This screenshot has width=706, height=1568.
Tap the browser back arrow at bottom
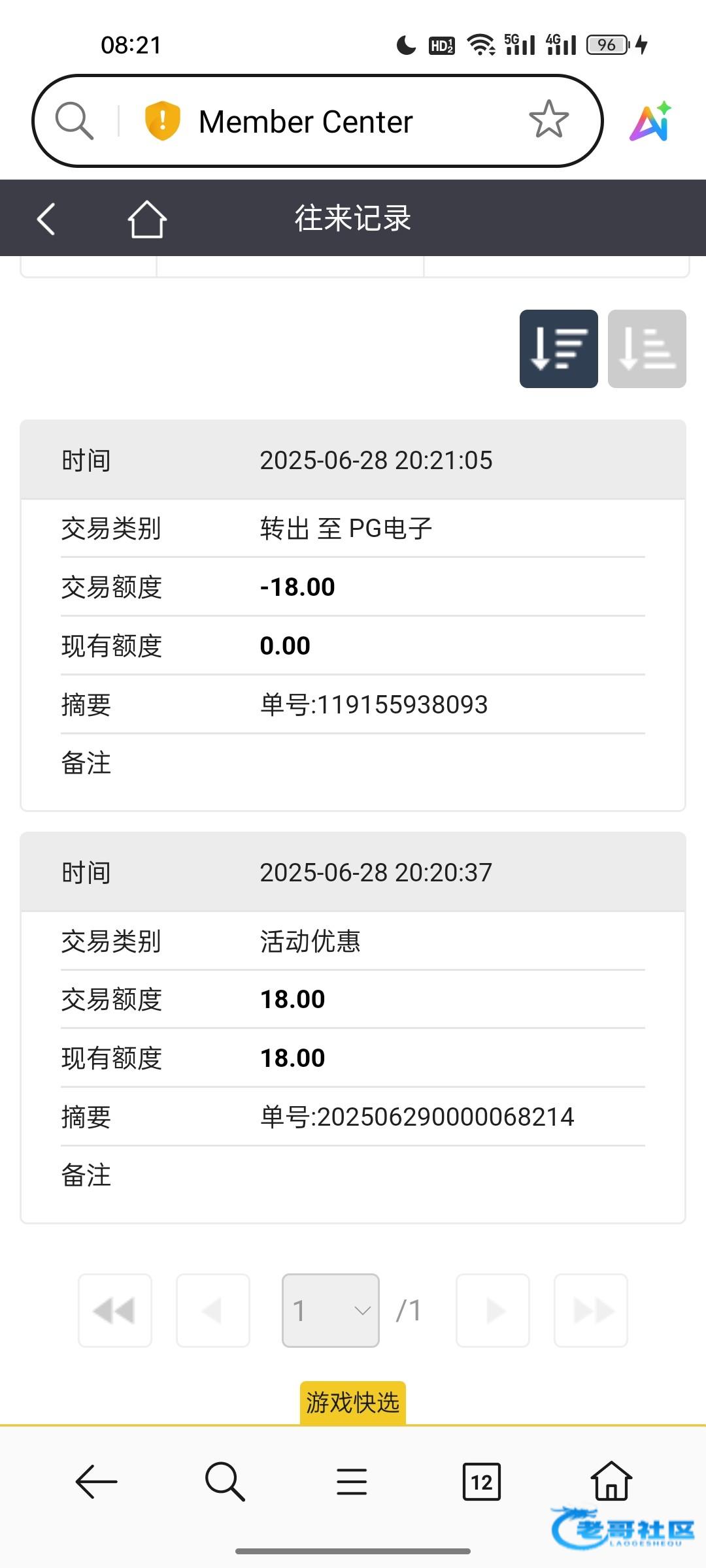96,1482
